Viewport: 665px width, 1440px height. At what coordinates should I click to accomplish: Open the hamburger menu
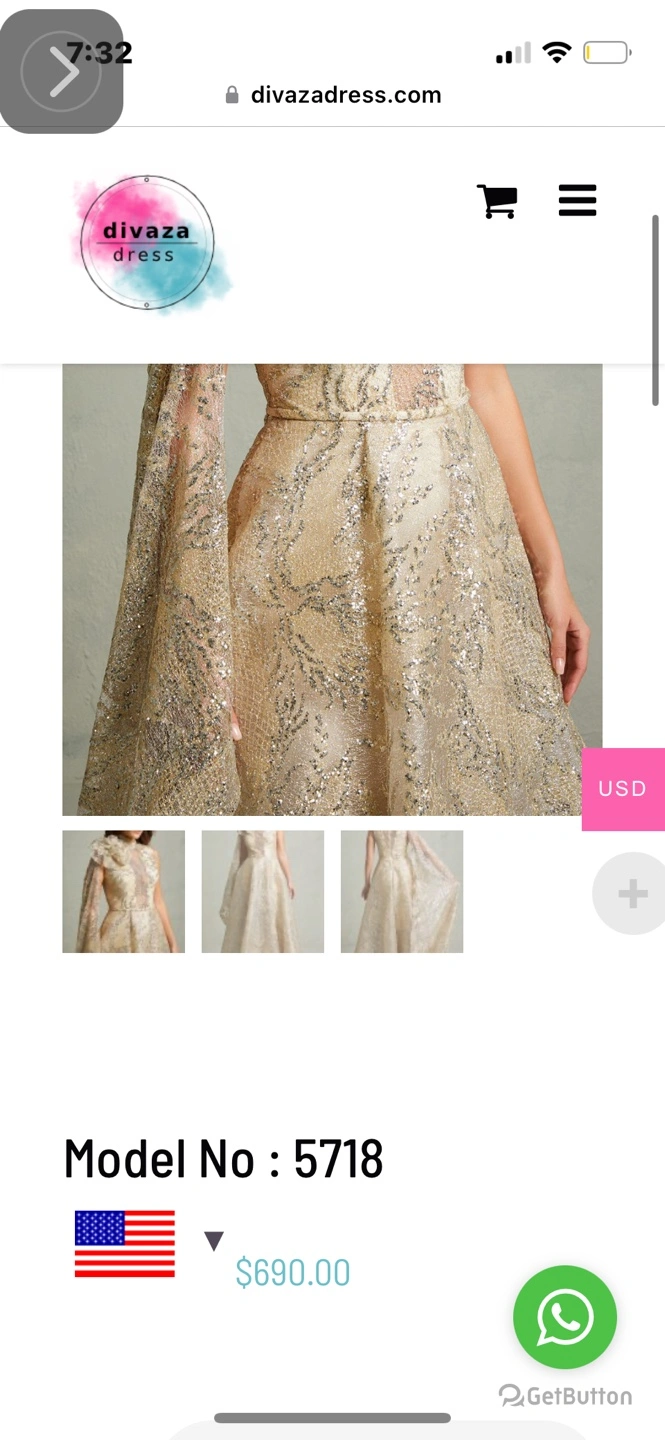click(x=577, y=201)
